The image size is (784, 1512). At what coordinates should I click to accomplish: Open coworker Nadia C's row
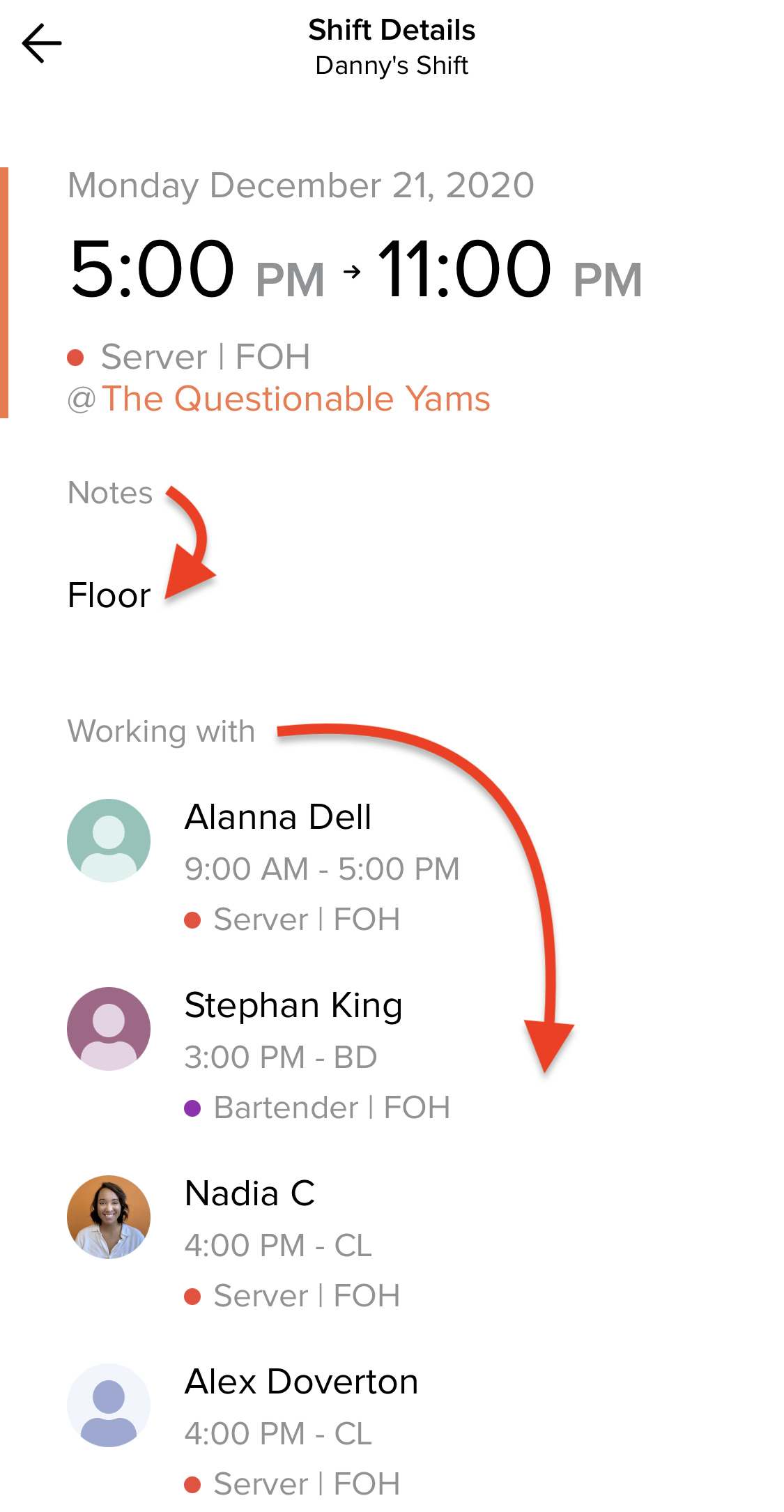tap(392, 1243)
